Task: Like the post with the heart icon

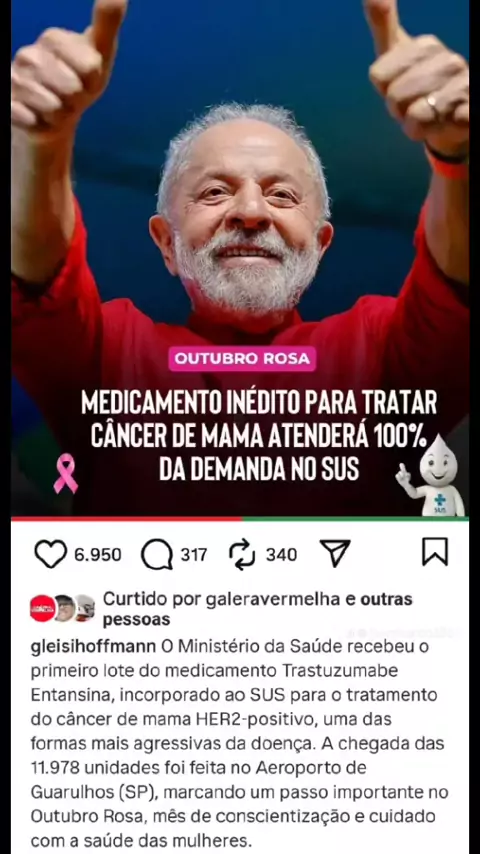Action: tap(51, 554)
